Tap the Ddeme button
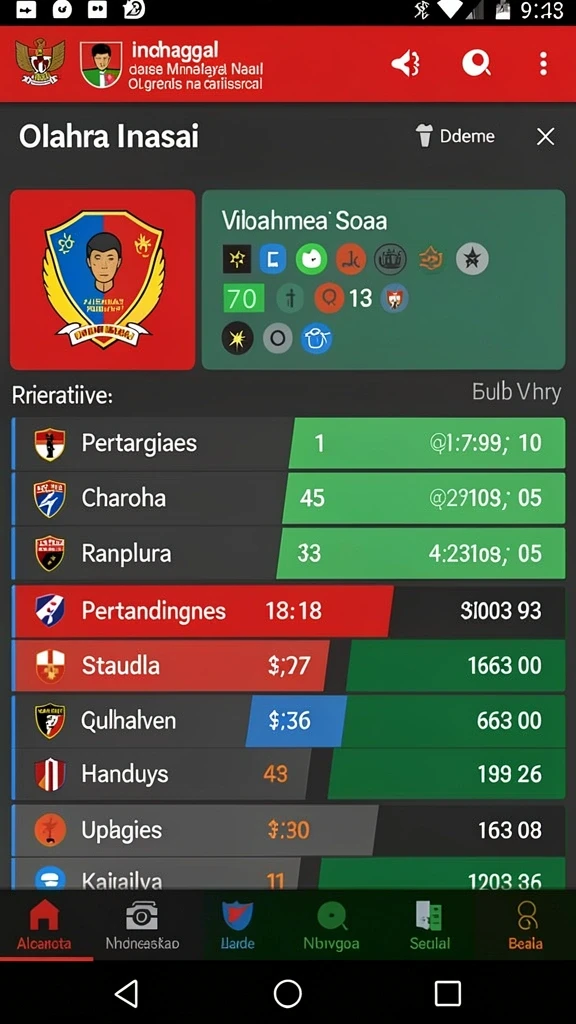 [x=456, y=136]
